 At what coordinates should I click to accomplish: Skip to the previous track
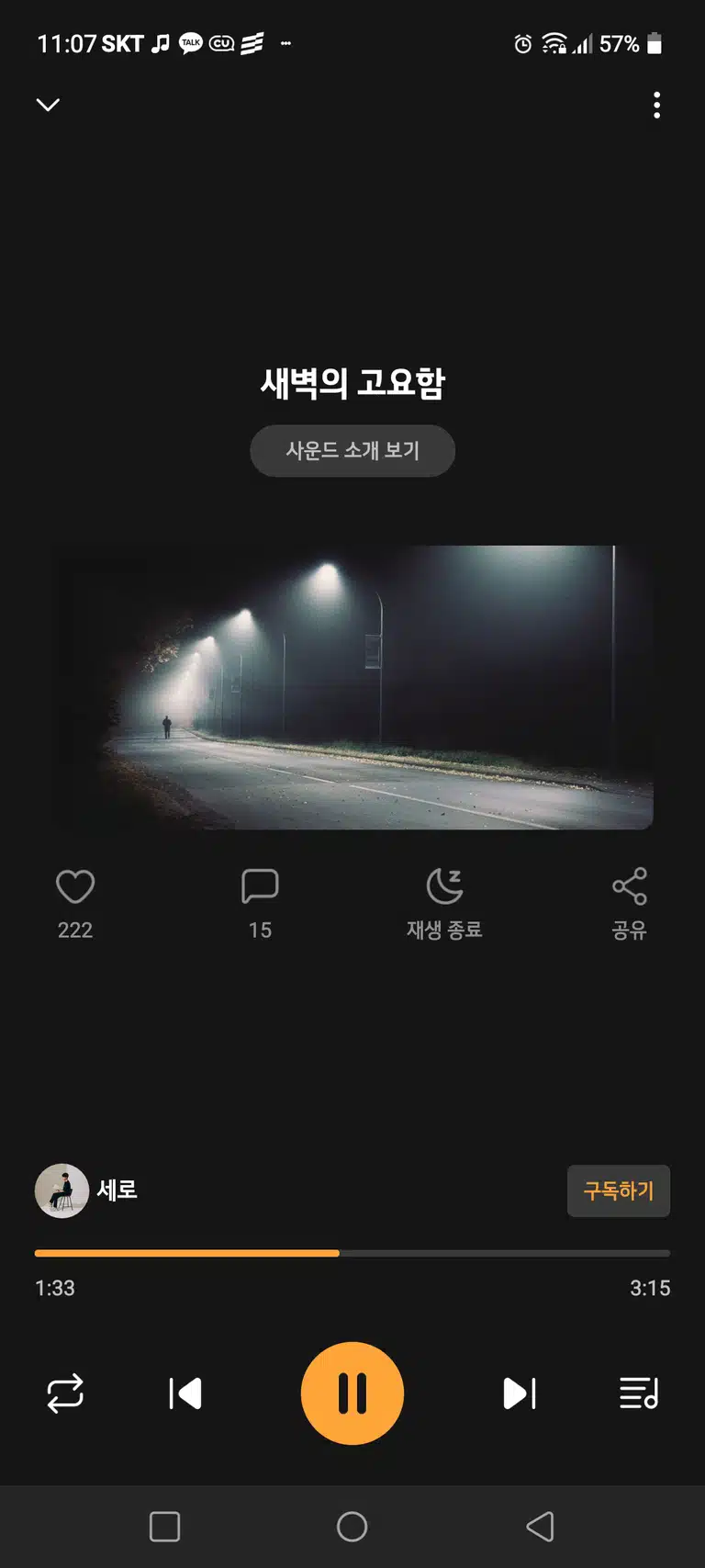pyautogui.click(x=185, y=1393)
